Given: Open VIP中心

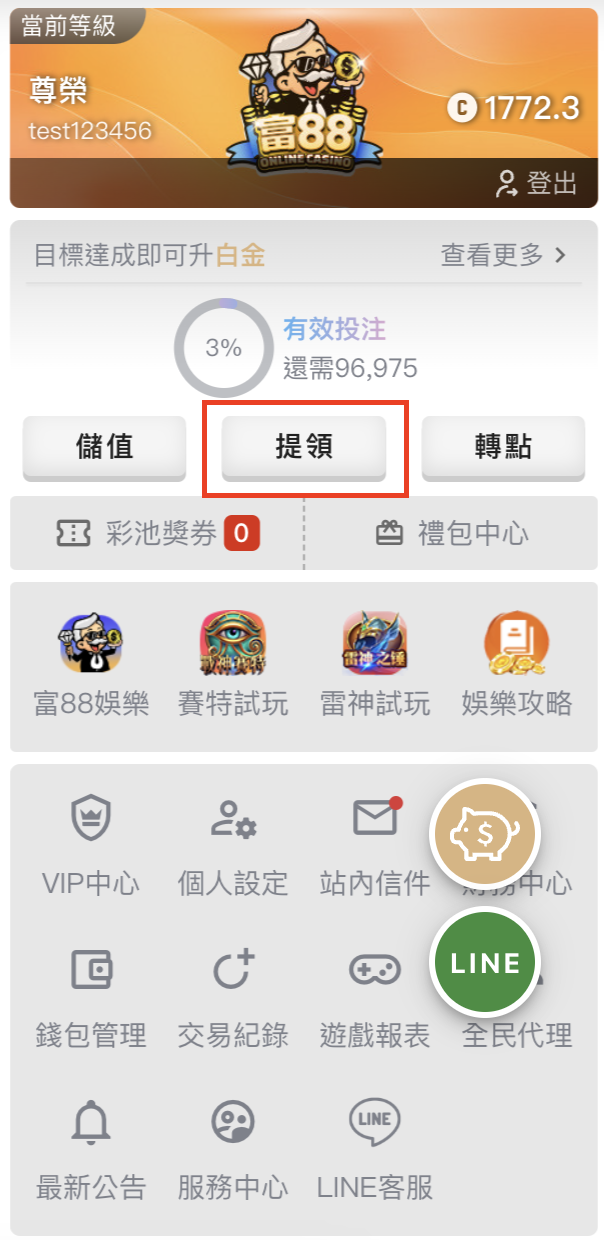Looking at the screenshot, I should coord(91,845).
